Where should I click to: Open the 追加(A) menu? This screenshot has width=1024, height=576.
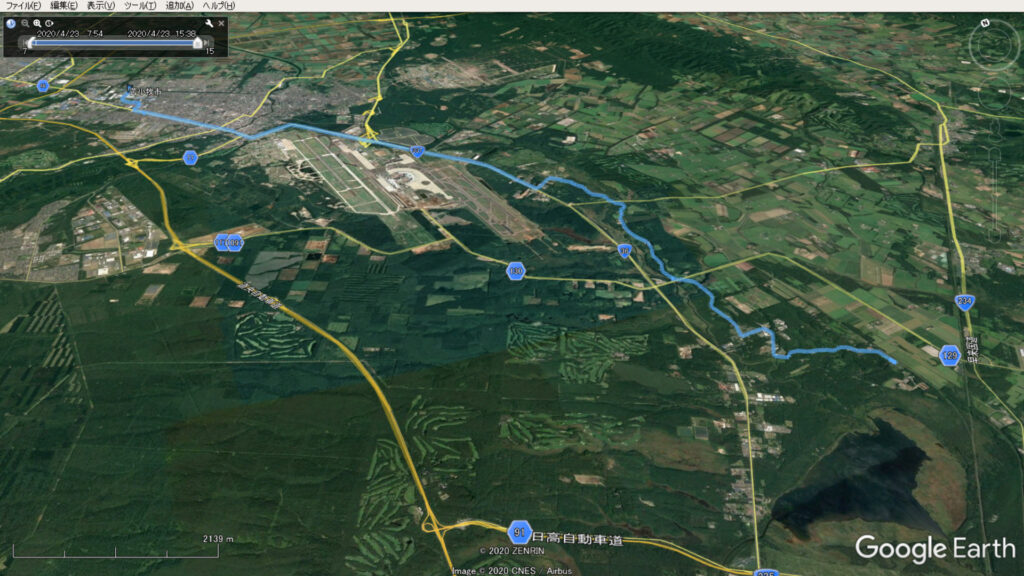click(x=179, y=5)
